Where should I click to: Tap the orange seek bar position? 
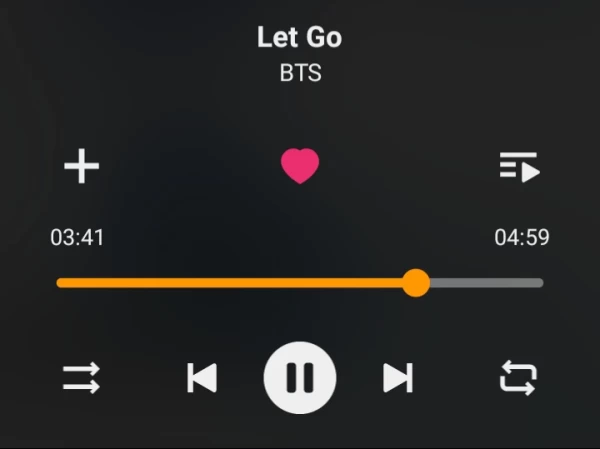pyautogui.click(x=416, y=283)
